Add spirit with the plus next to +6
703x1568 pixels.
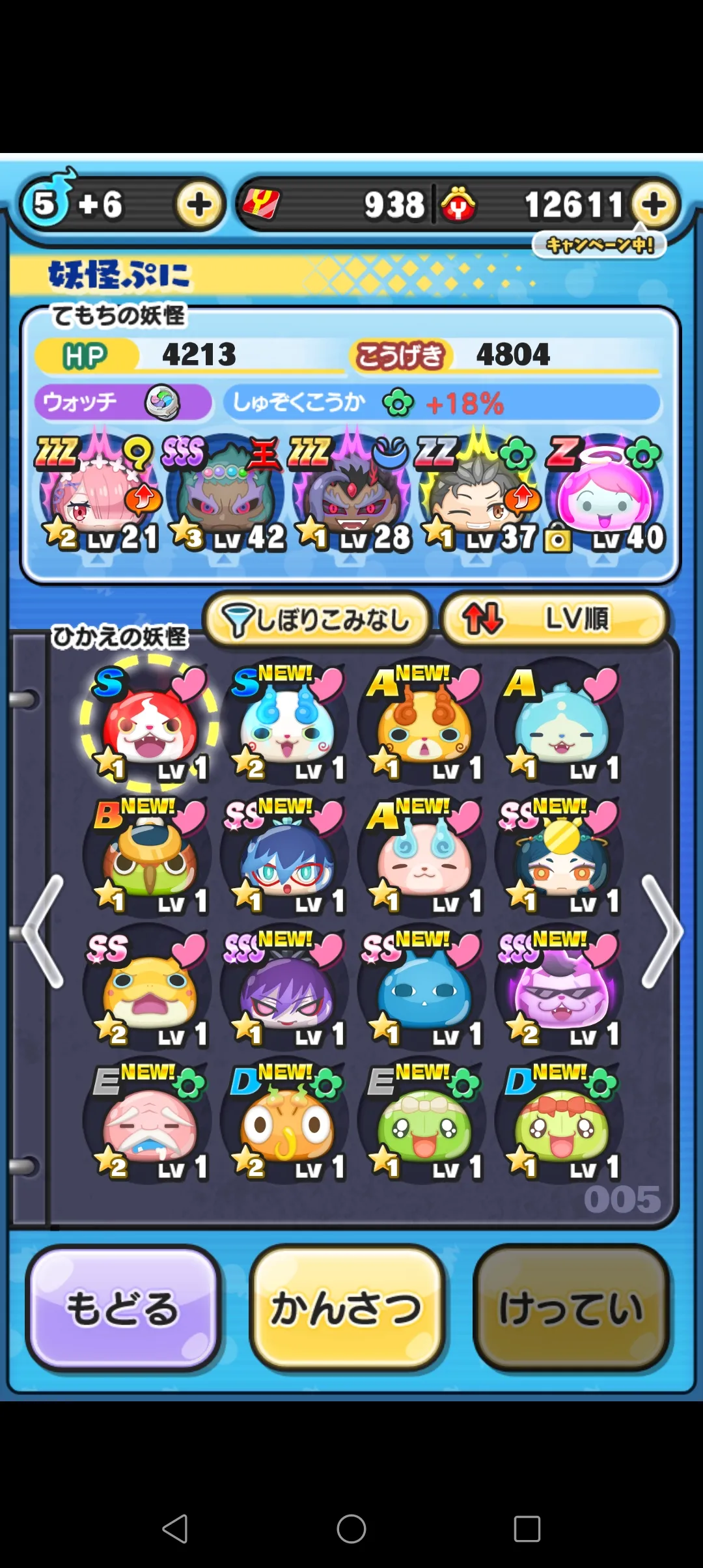[199, 204]
